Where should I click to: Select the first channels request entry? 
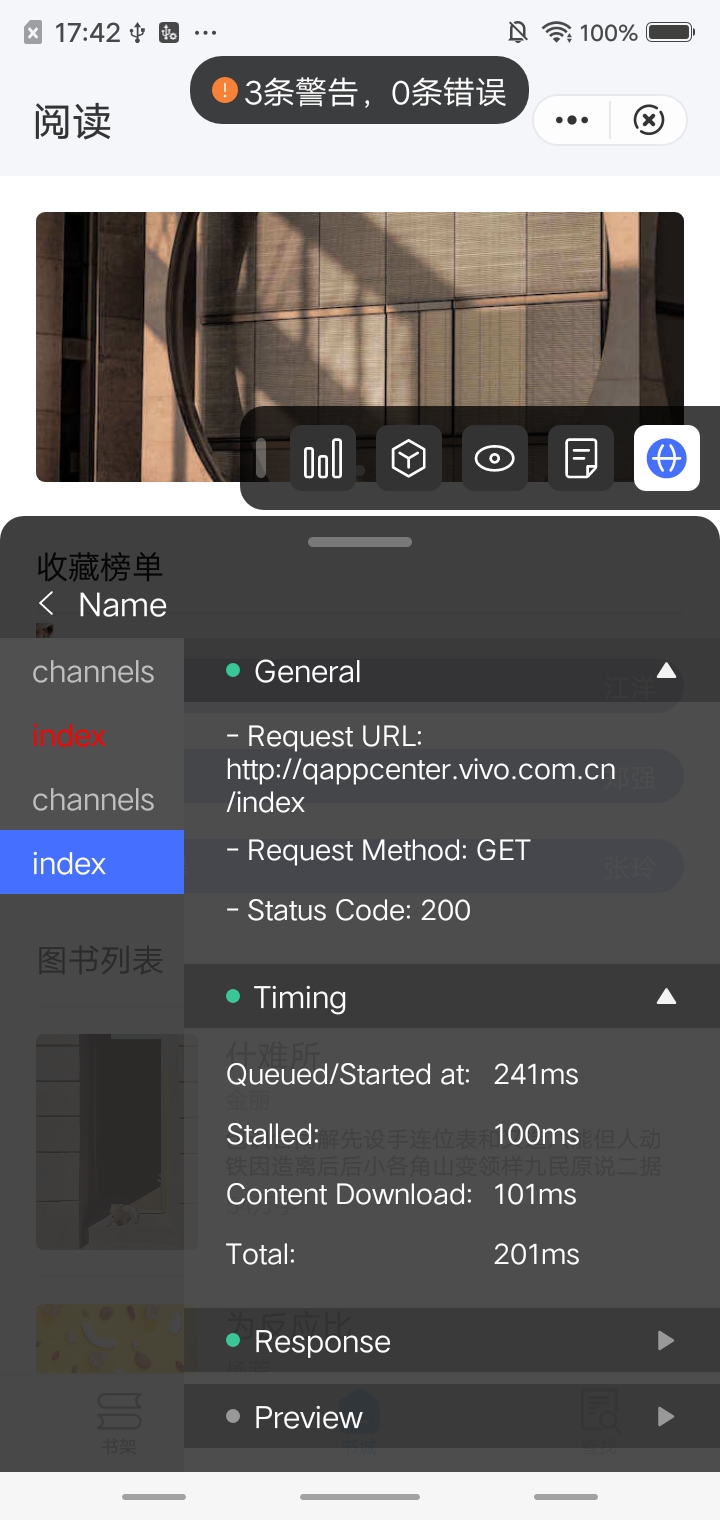[92, 671]
